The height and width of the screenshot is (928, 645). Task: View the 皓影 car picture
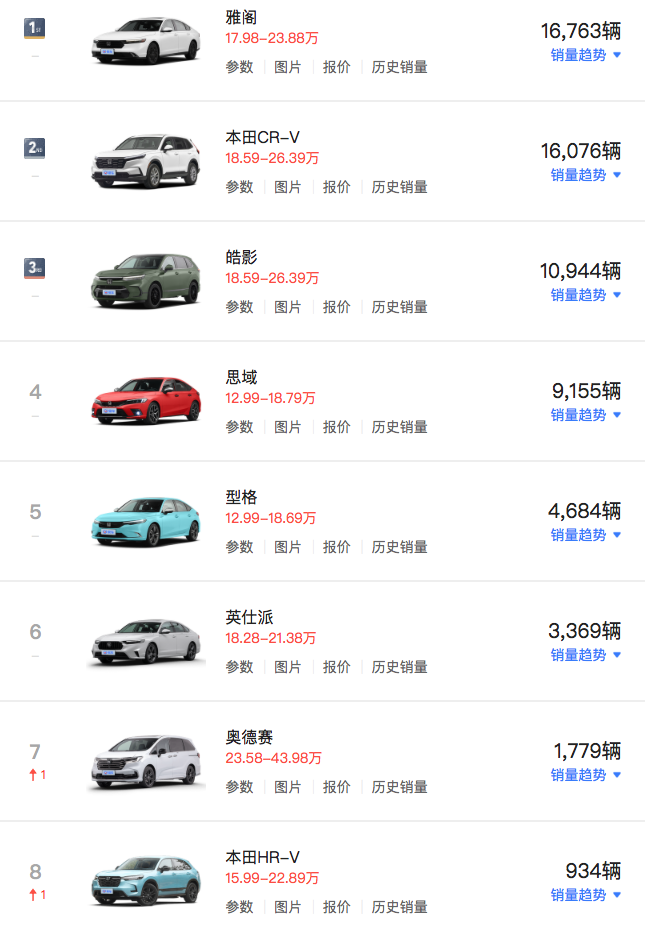pos(146,282)
